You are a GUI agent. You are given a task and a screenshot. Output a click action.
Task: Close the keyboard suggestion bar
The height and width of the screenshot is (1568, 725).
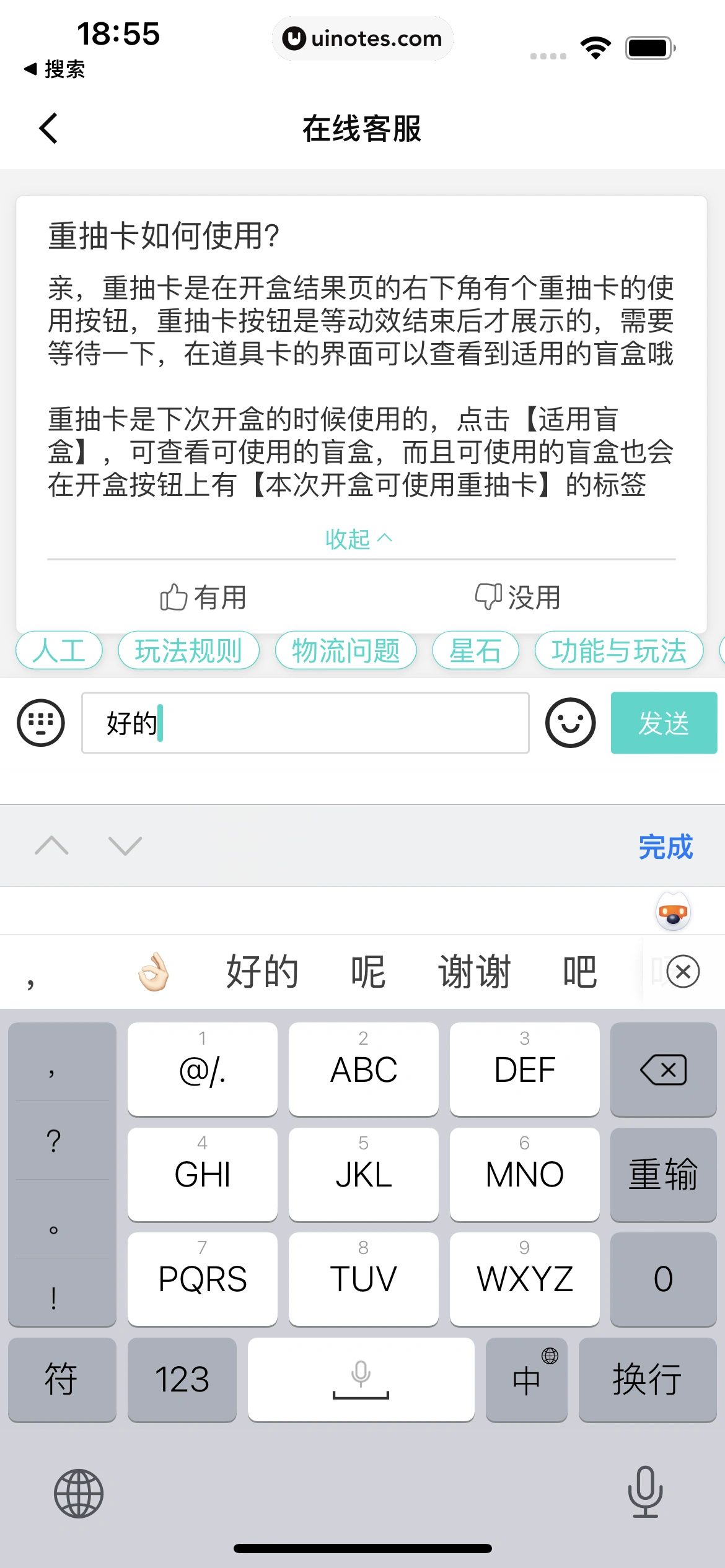(x=683, y=971)
